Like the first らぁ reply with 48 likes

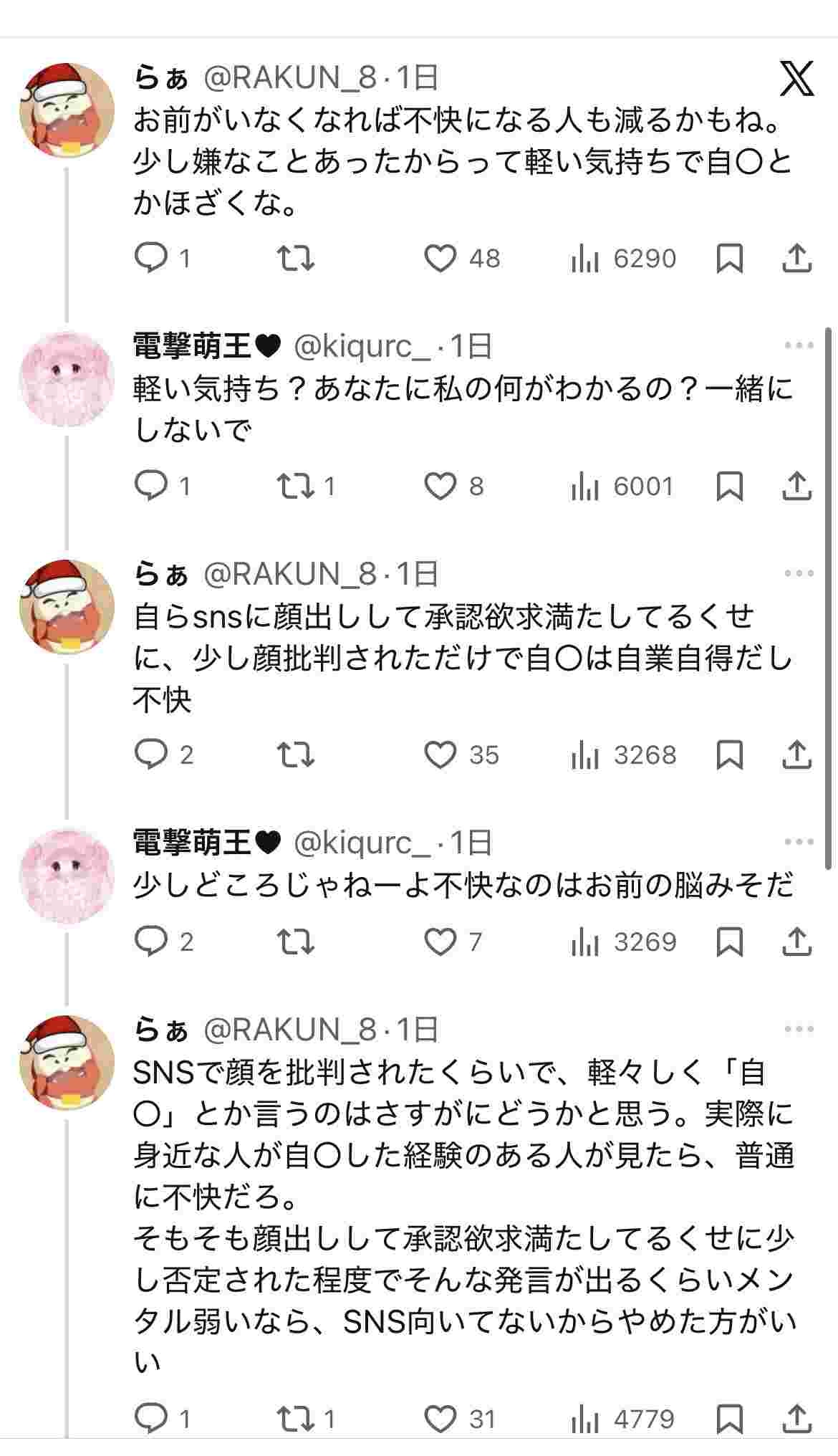coord(440,259)
